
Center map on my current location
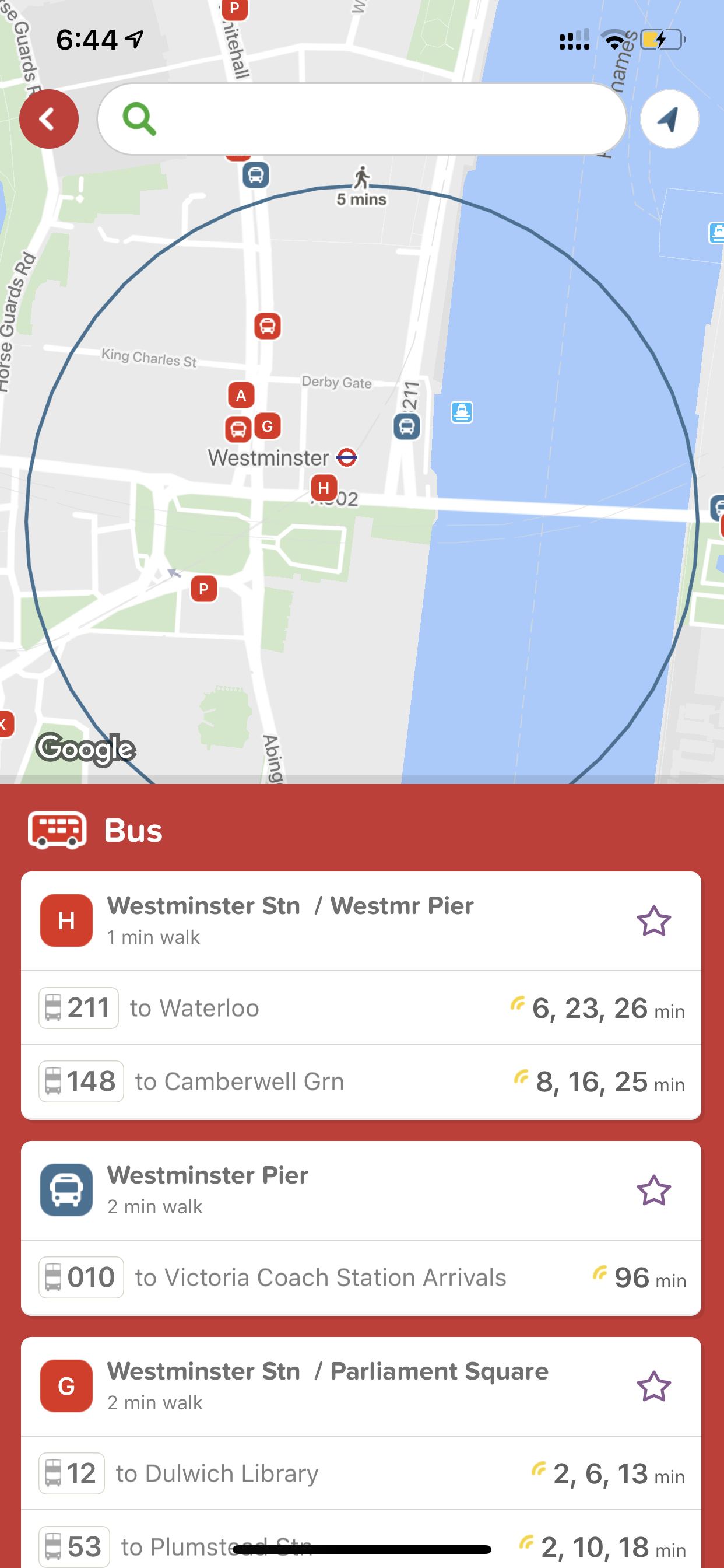pos(669,120)
